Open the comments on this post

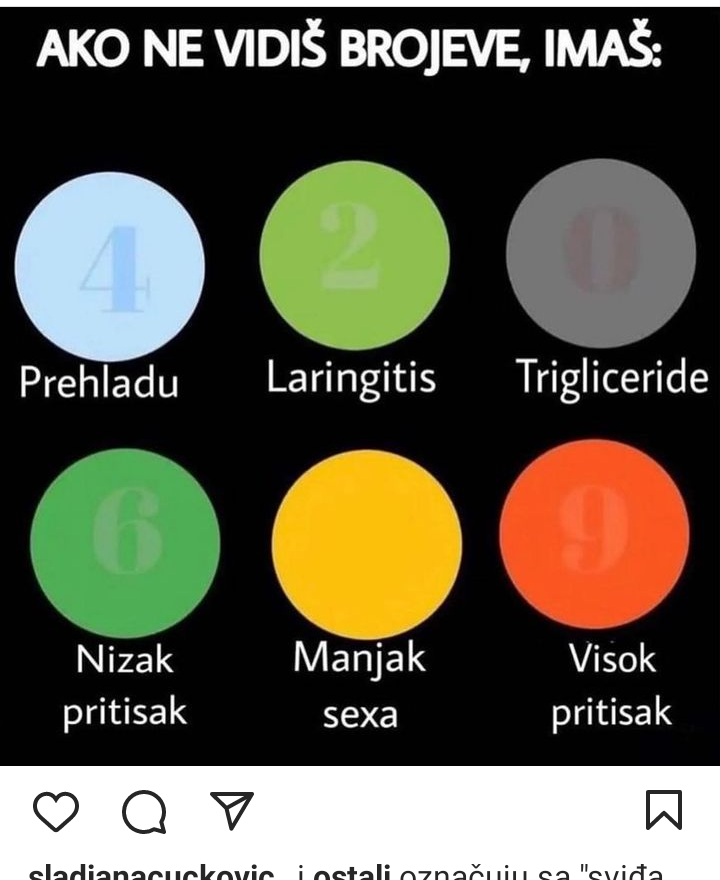tap(144, 812)
